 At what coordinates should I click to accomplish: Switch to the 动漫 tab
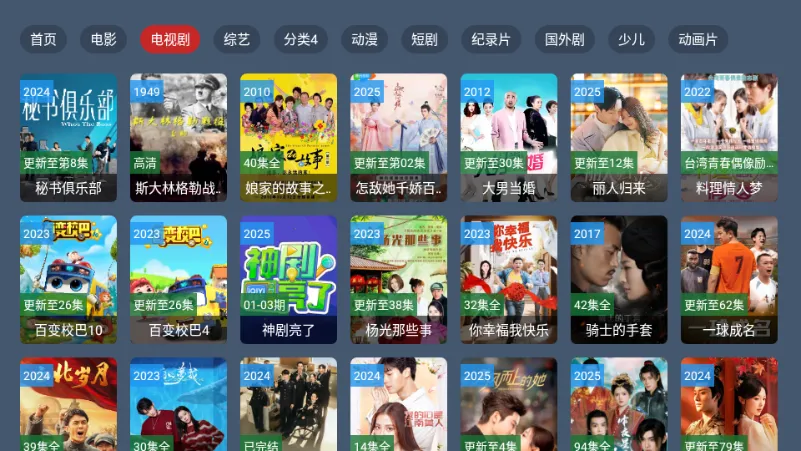(x=364, y=40)
